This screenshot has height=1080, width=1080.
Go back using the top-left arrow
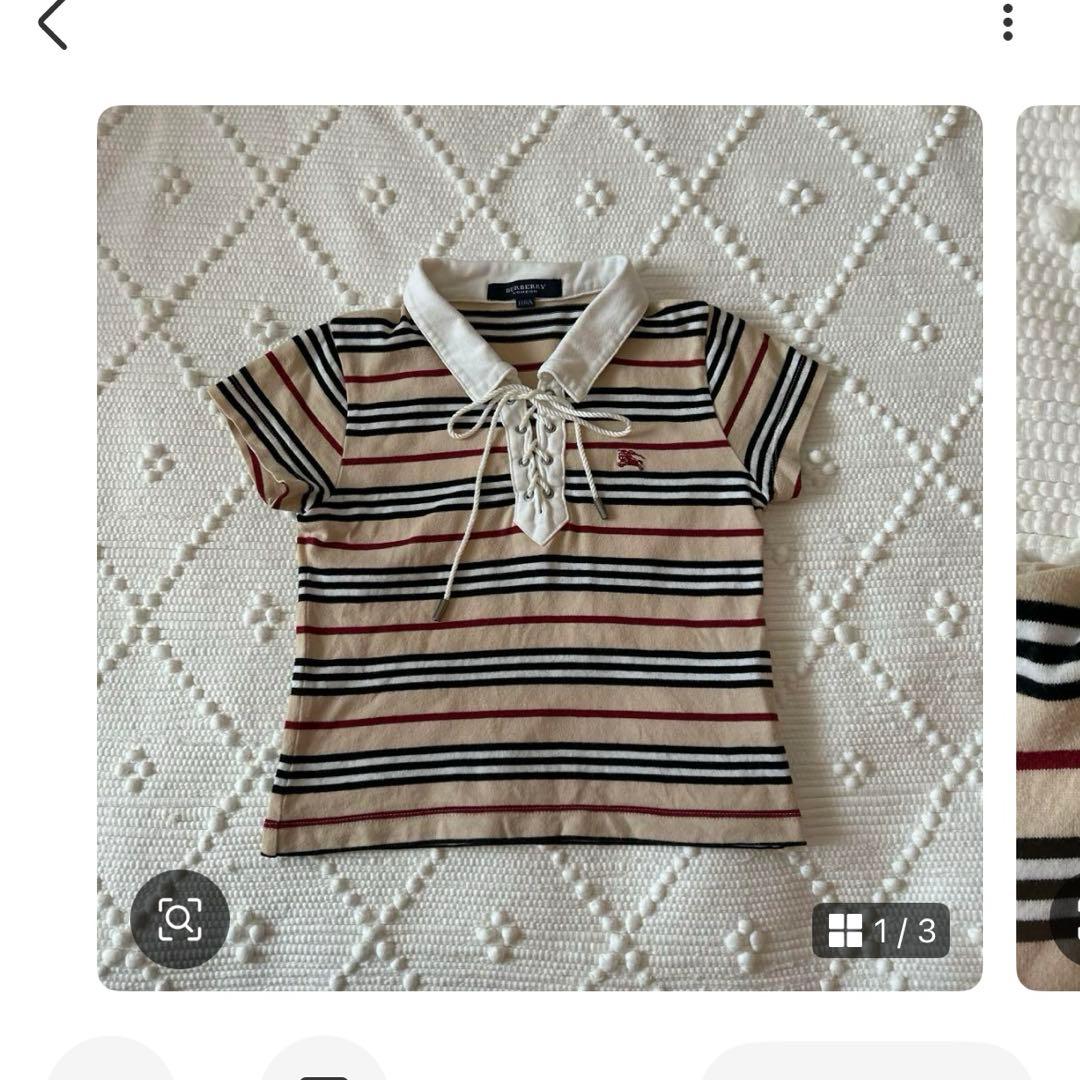click(x=52, y=25)
